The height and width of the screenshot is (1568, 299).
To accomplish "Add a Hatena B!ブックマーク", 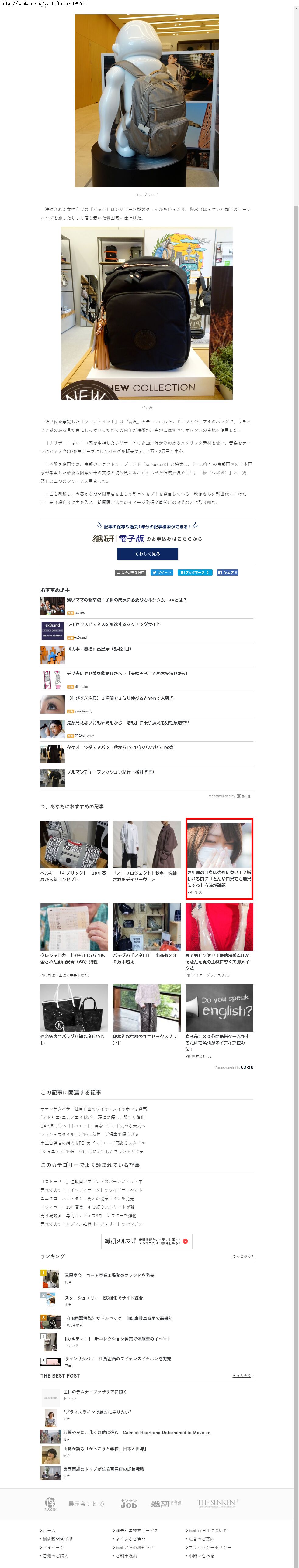I will [x=195, y=573].
